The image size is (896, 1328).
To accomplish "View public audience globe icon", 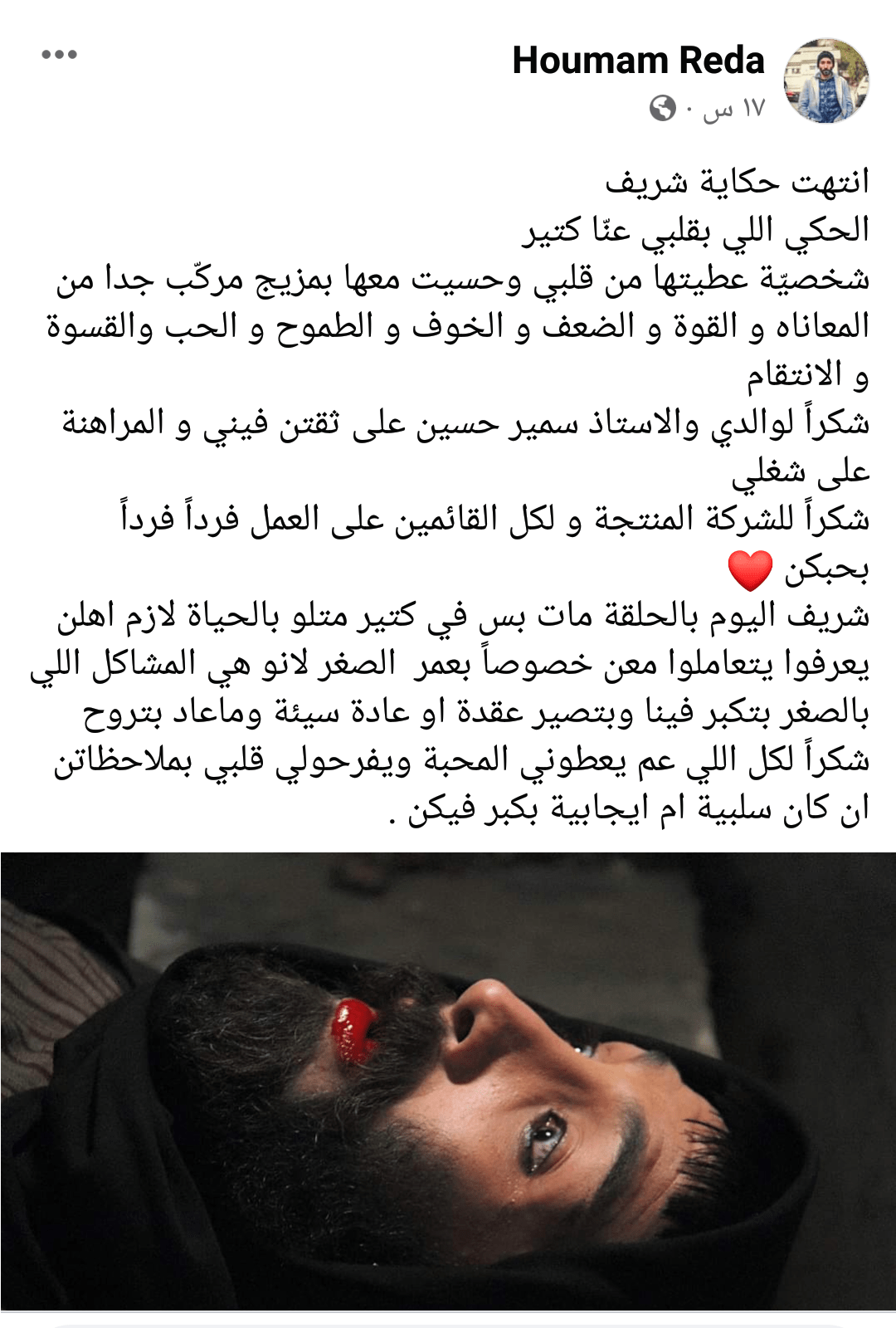I will pos(662,109).
